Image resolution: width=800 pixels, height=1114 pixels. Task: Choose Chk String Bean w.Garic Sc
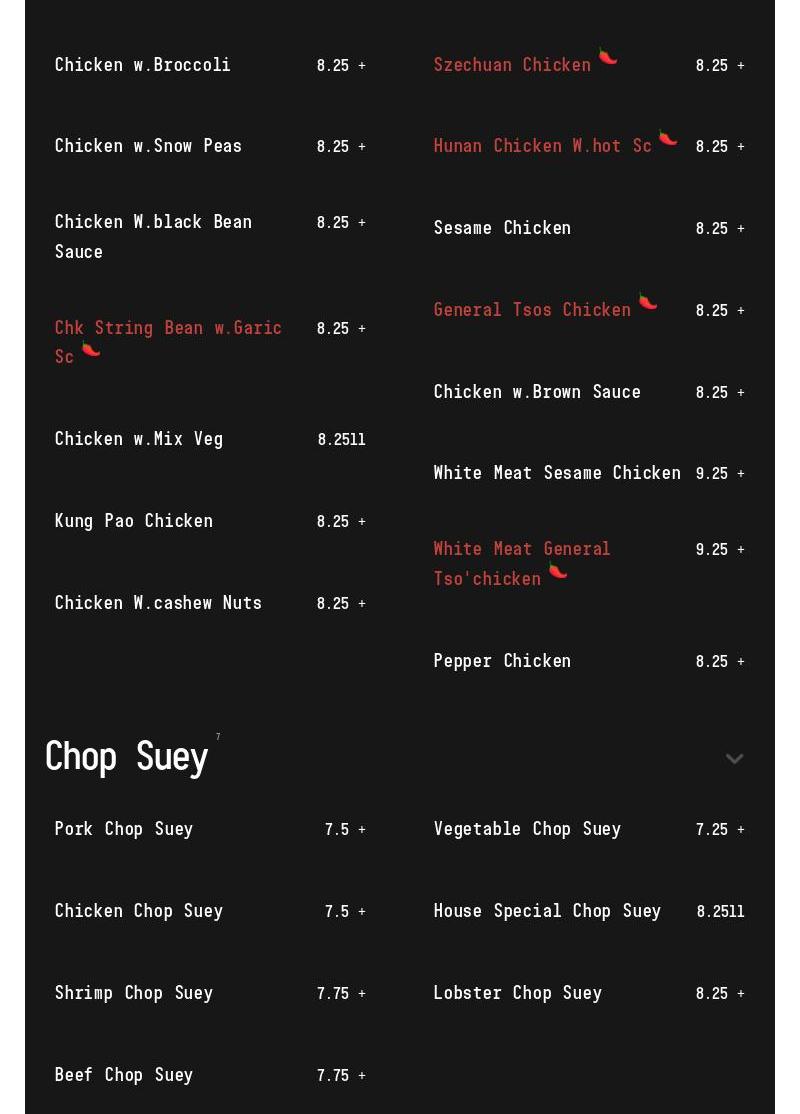pyautogui.click(x=168, y=342)
